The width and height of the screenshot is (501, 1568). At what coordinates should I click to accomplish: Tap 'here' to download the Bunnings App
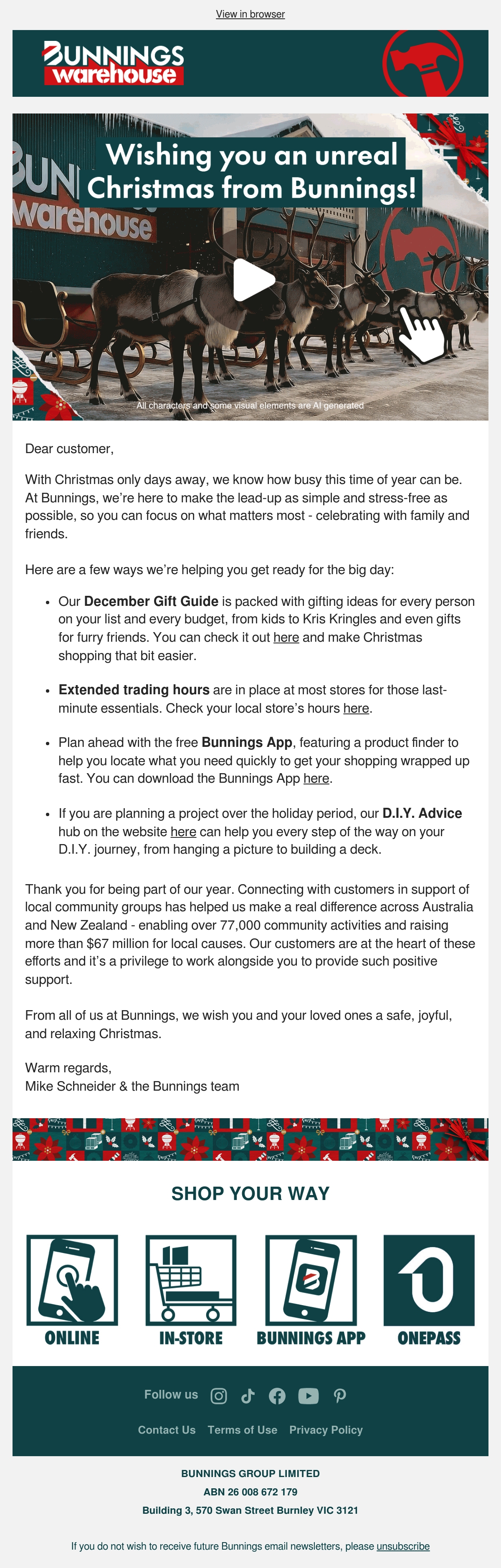click(316, 779)
